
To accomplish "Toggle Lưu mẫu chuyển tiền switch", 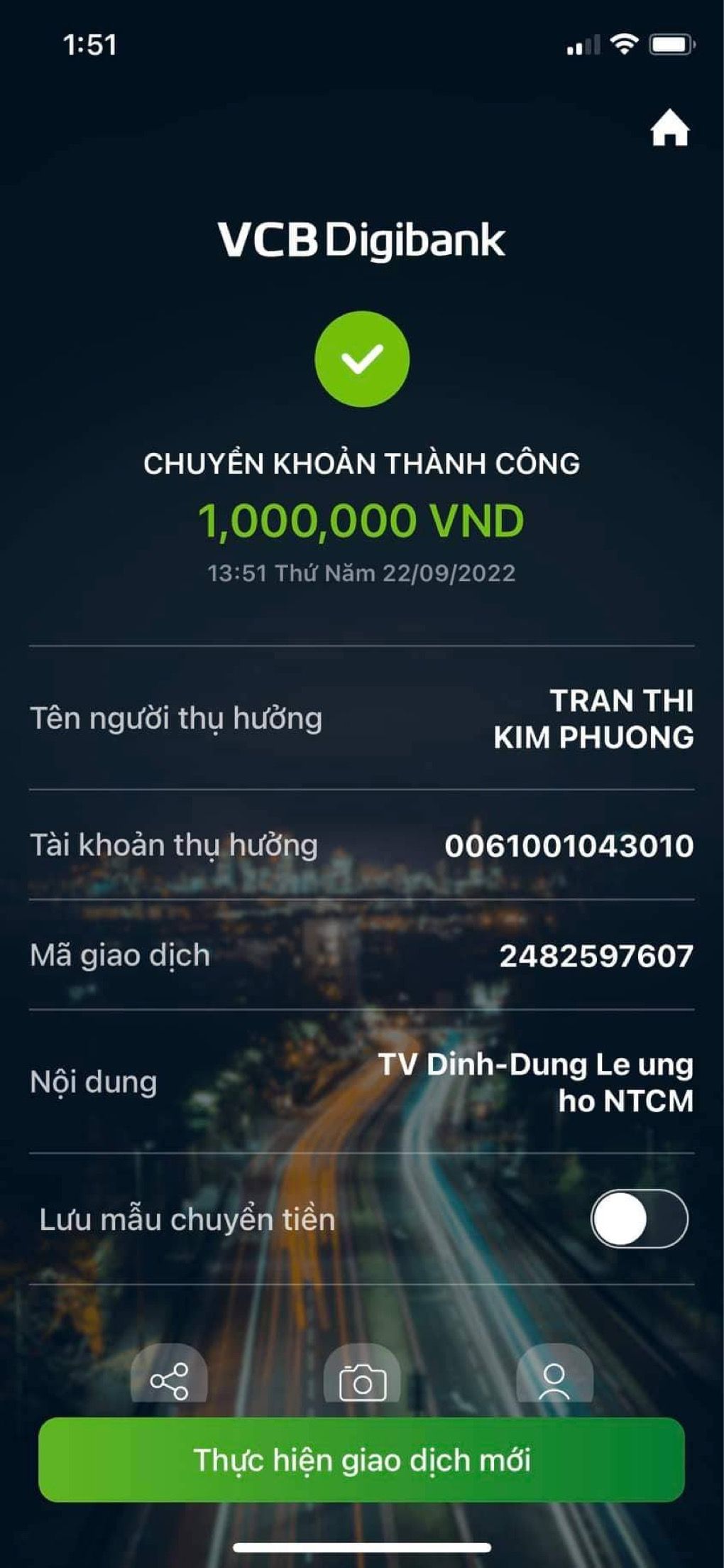I will tap(639, 1219).
